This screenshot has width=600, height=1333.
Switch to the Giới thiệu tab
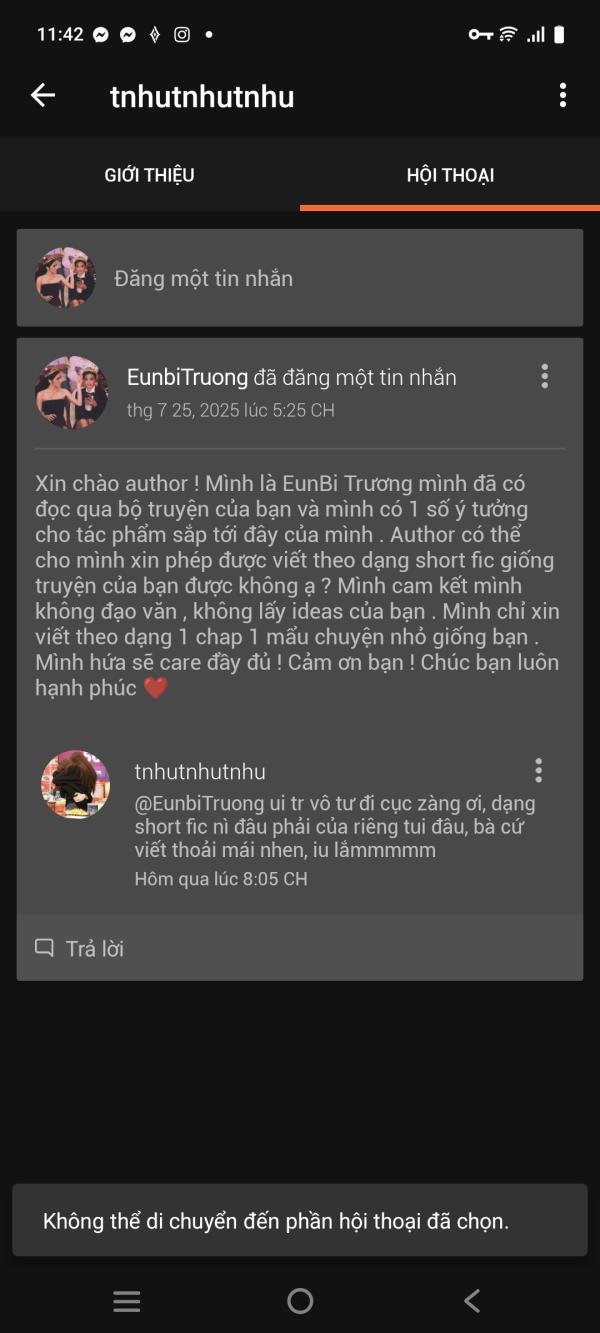(150, 175)
